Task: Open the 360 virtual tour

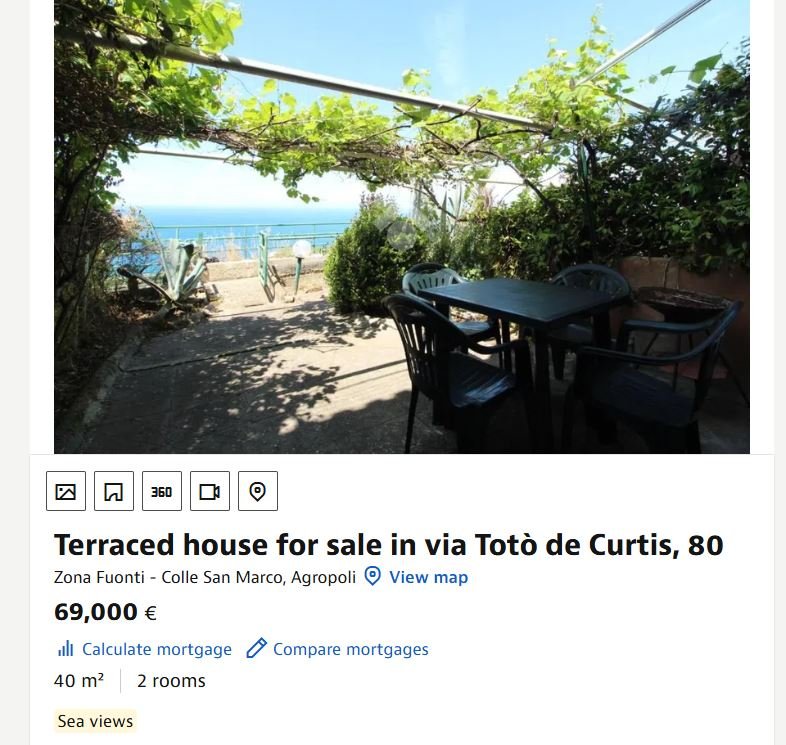Action: pos(162,491)
